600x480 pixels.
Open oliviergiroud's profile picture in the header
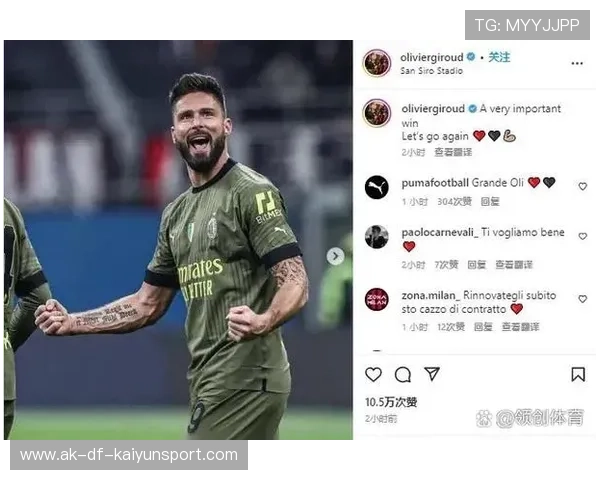click(x=377, y=63)
